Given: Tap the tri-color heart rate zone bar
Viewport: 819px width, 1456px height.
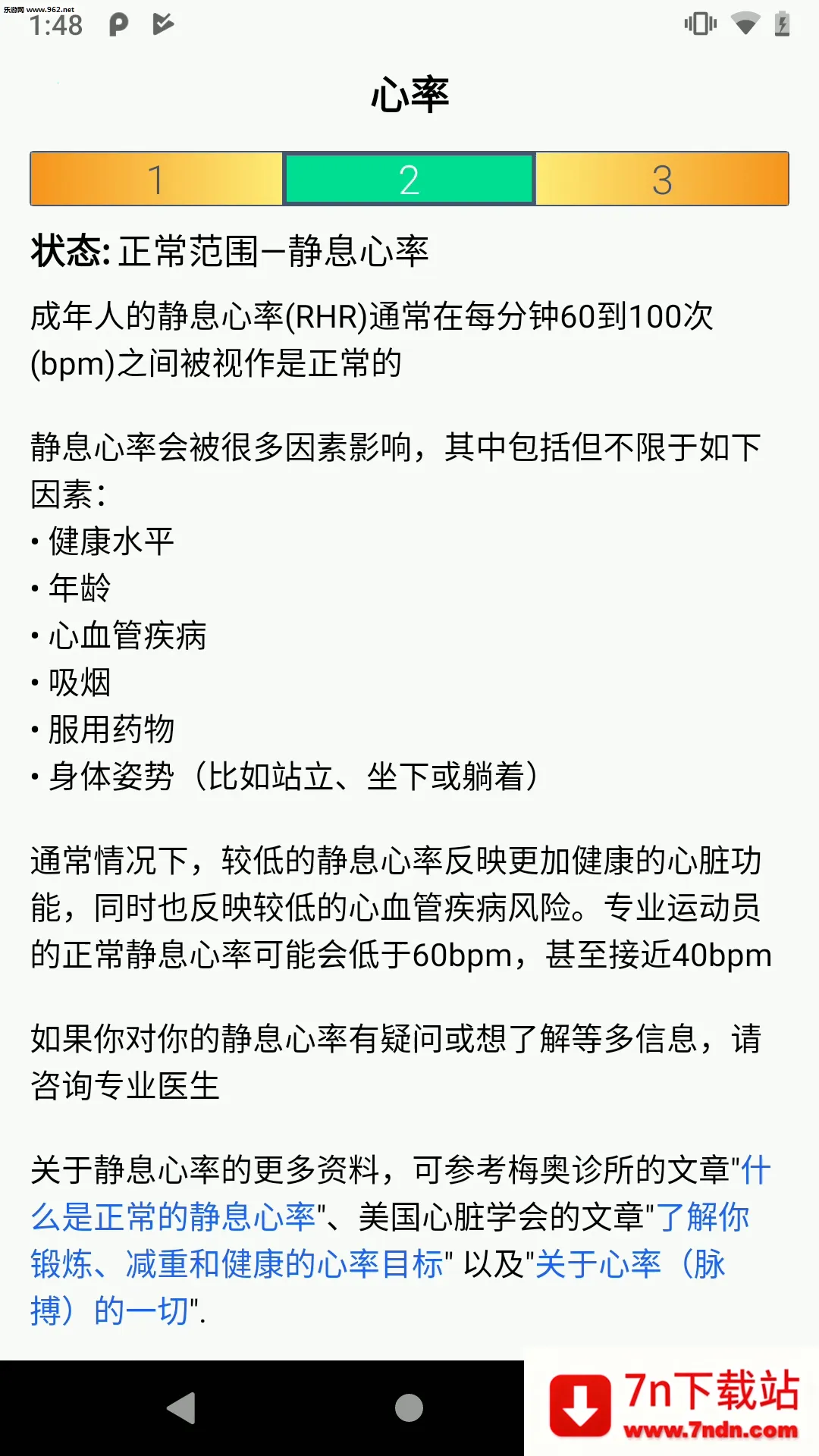Looking at the screenshot, I should tap(409, 180).
